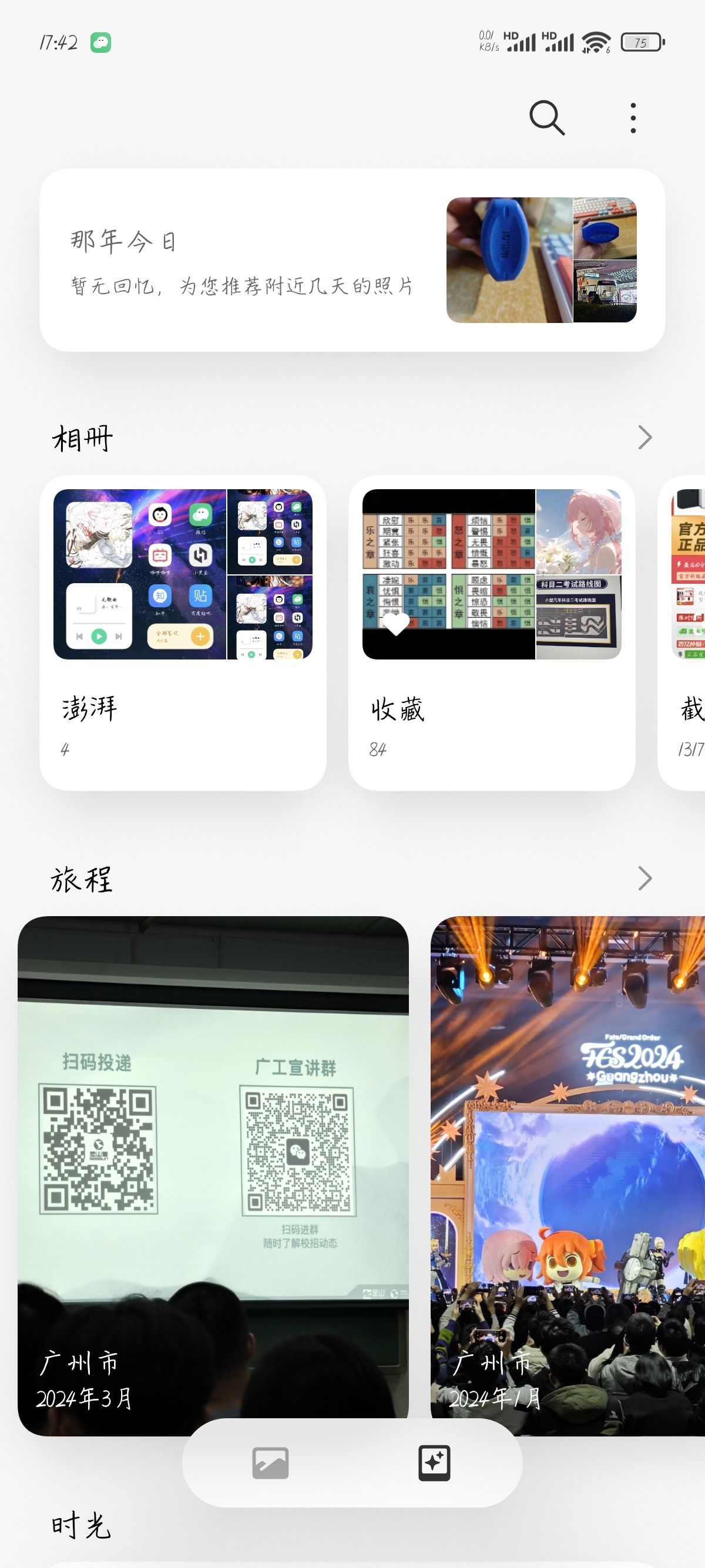Open the 那年今日 memories card
This screenshot has height=1568, width=705.
tap(352, 260)
